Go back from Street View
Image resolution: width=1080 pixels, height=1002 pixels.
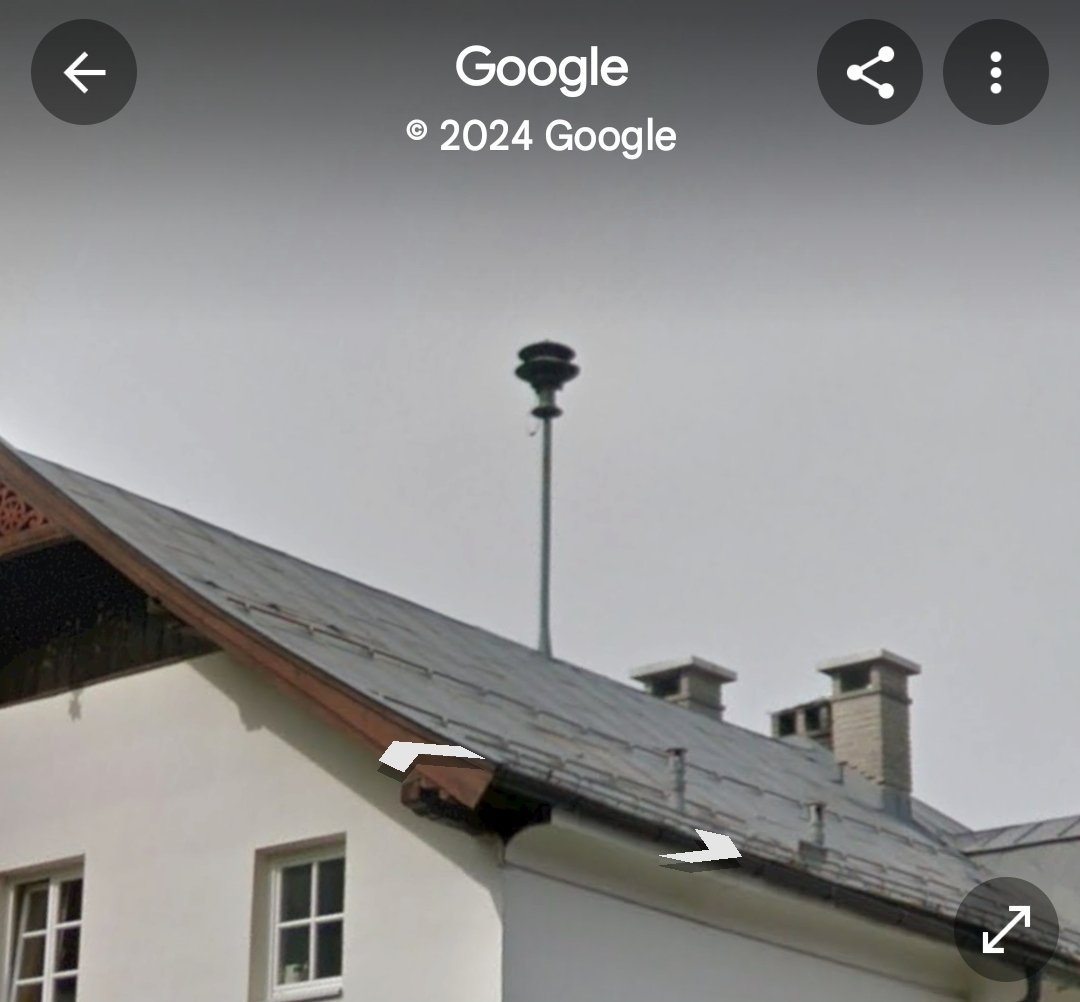point(84,72)
